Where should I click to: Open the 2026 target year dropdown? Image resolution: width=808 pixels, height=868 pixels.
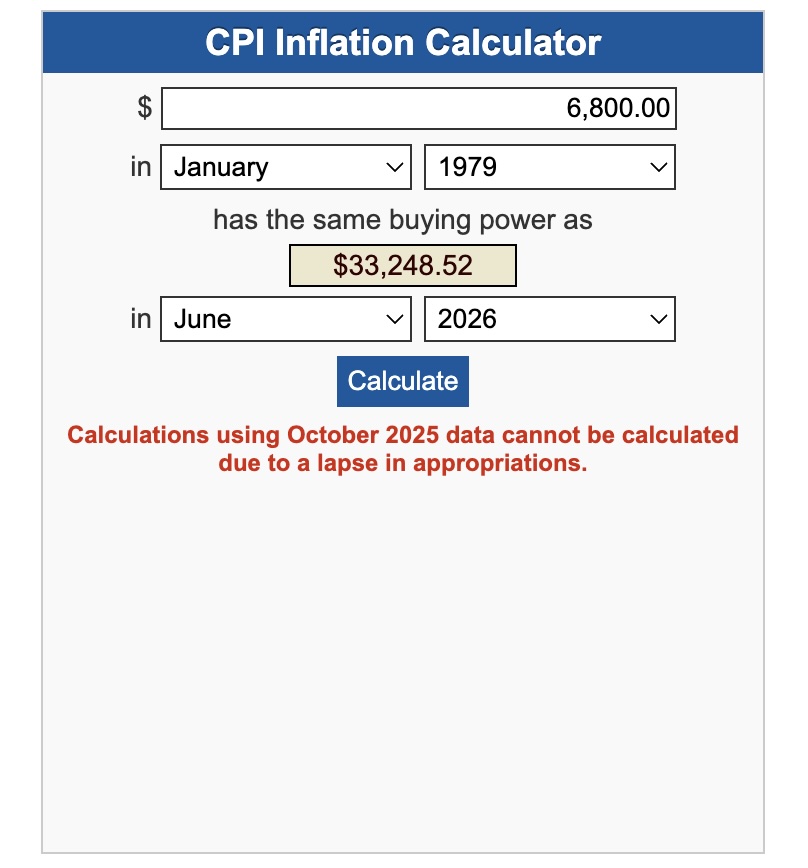click(550, 319)
